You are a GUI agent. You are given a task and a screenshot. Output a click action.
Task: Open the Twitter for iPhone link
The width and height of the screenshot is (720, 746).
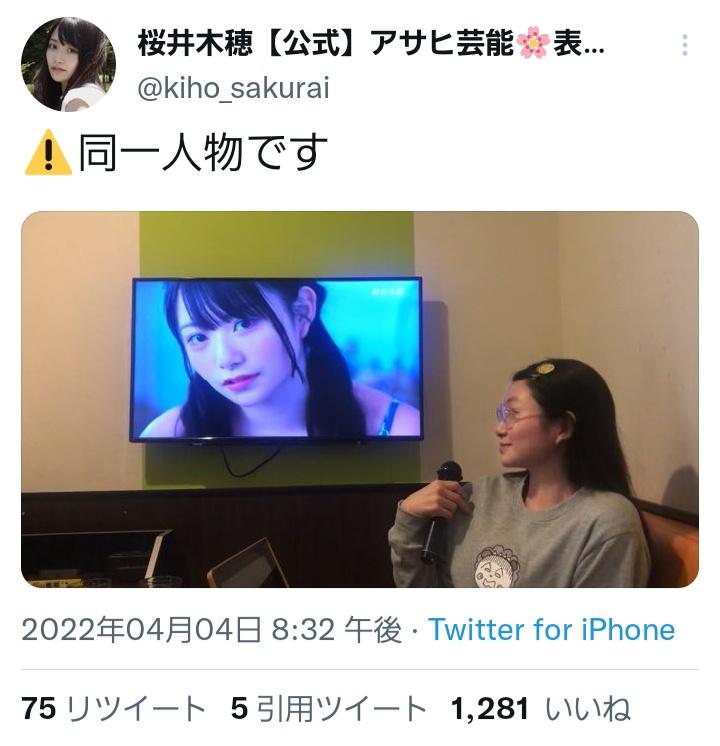click(x=551, y=630)
